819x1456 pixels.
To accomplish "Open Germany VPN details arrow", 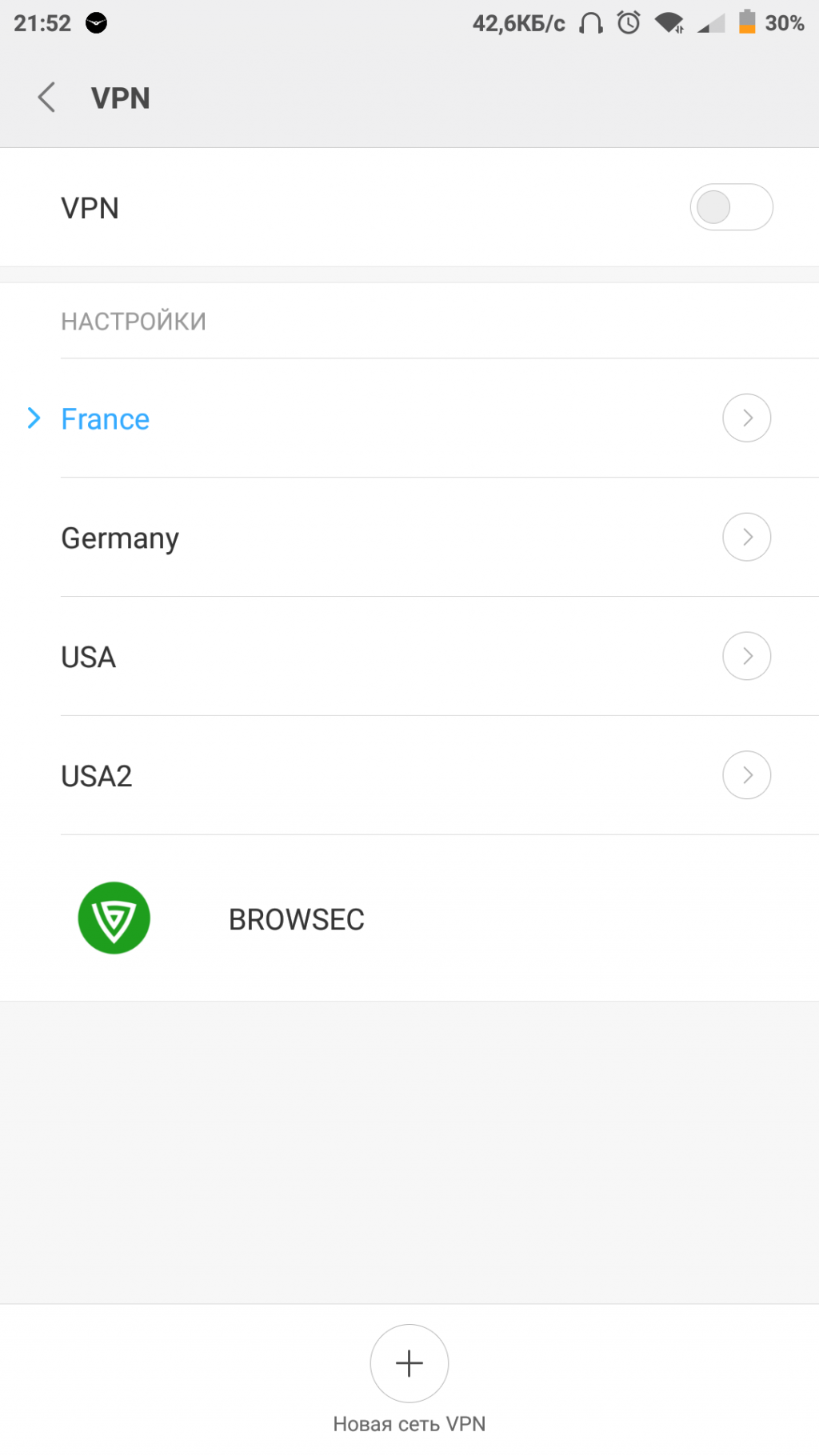I will 746,537.
